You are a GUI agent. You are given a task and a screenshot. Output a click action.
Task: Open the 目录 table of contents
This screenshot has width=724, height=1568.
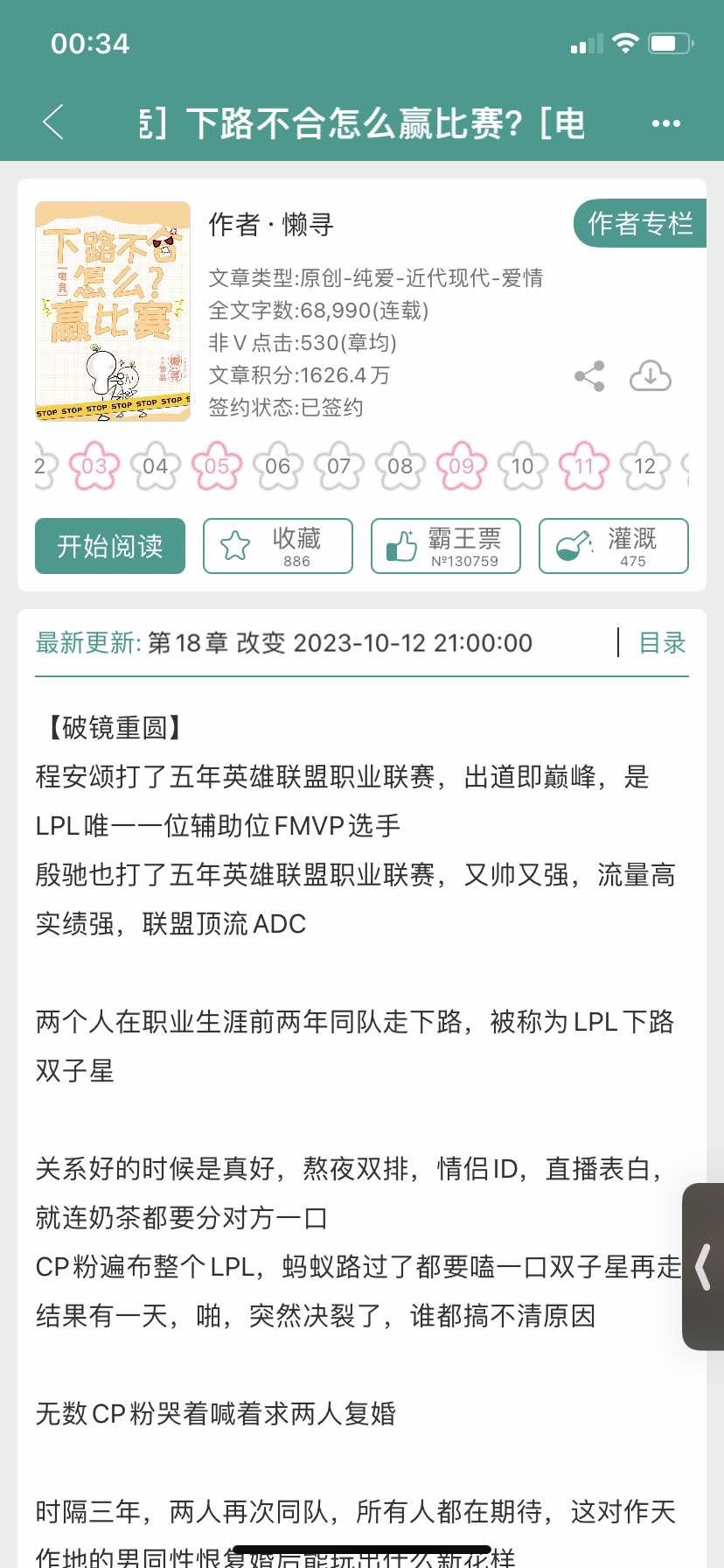pyautogui.click(x=662, y=643)
